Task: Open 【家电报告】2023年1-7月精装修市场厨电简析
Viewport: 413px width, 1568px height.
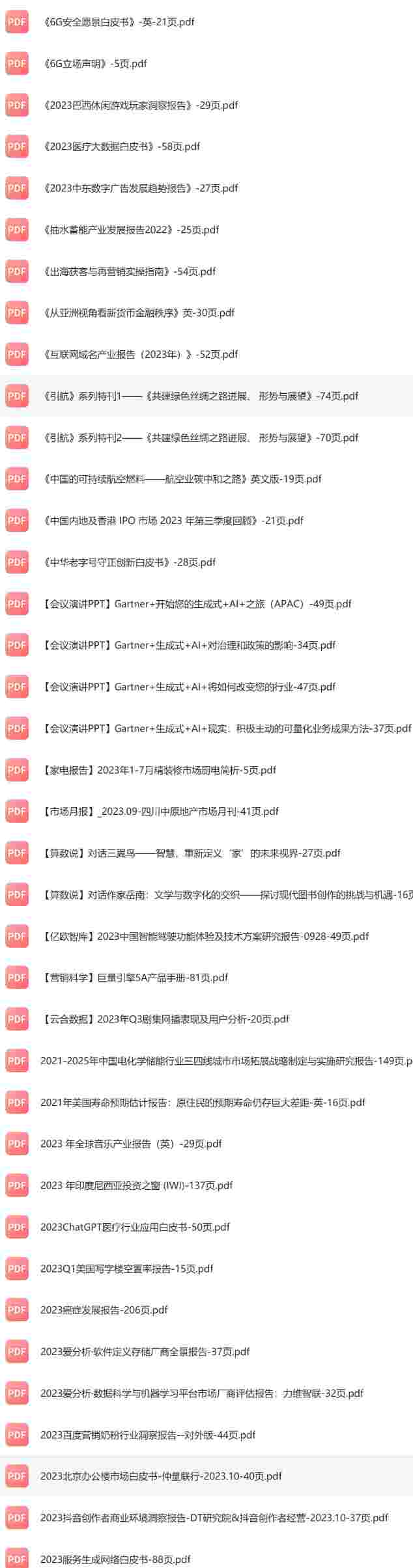Action: 158,770
